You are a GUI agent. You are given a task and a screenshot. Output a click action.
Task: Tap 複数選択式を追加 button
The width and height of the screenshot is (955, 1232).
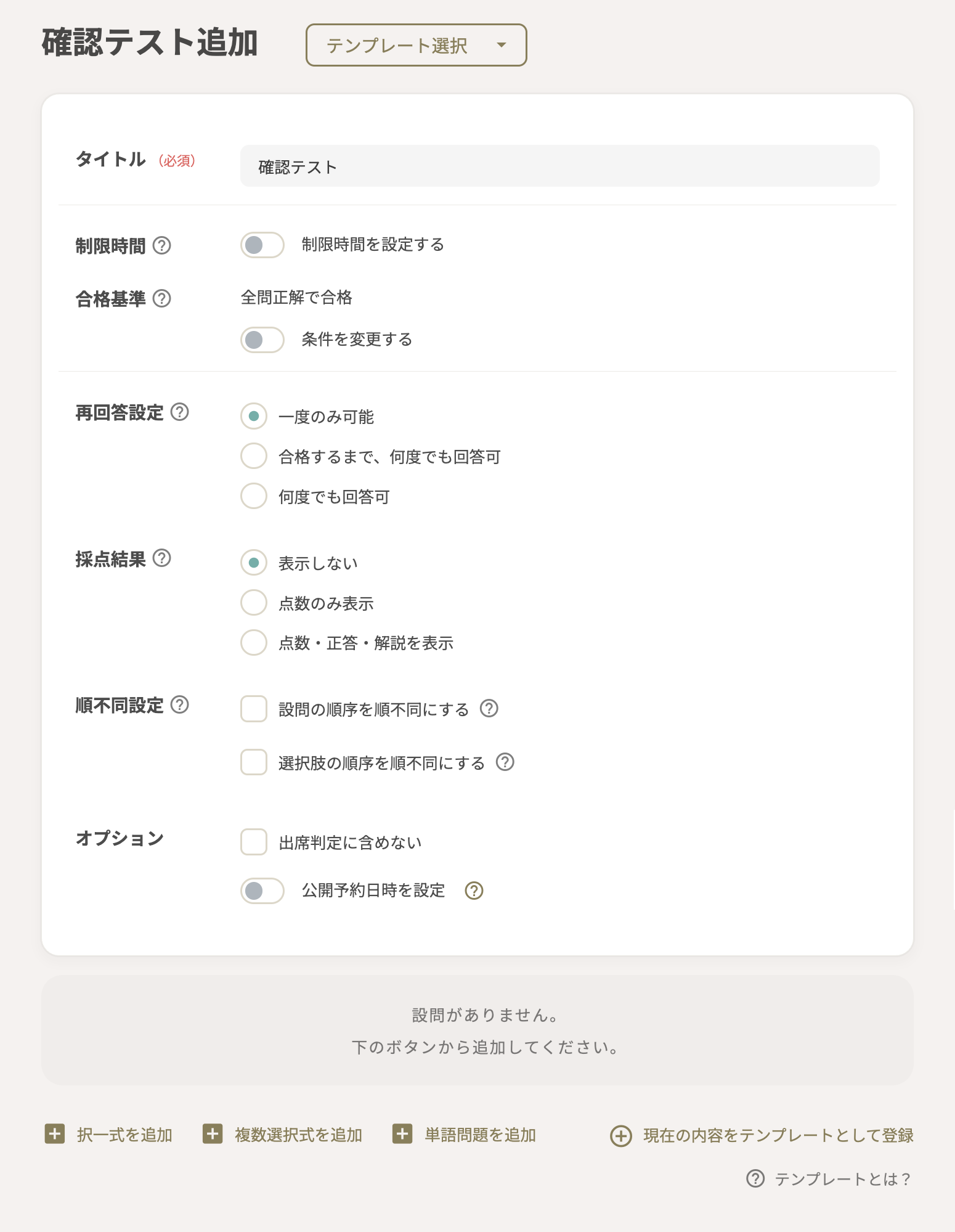[x=283, y=1135]
